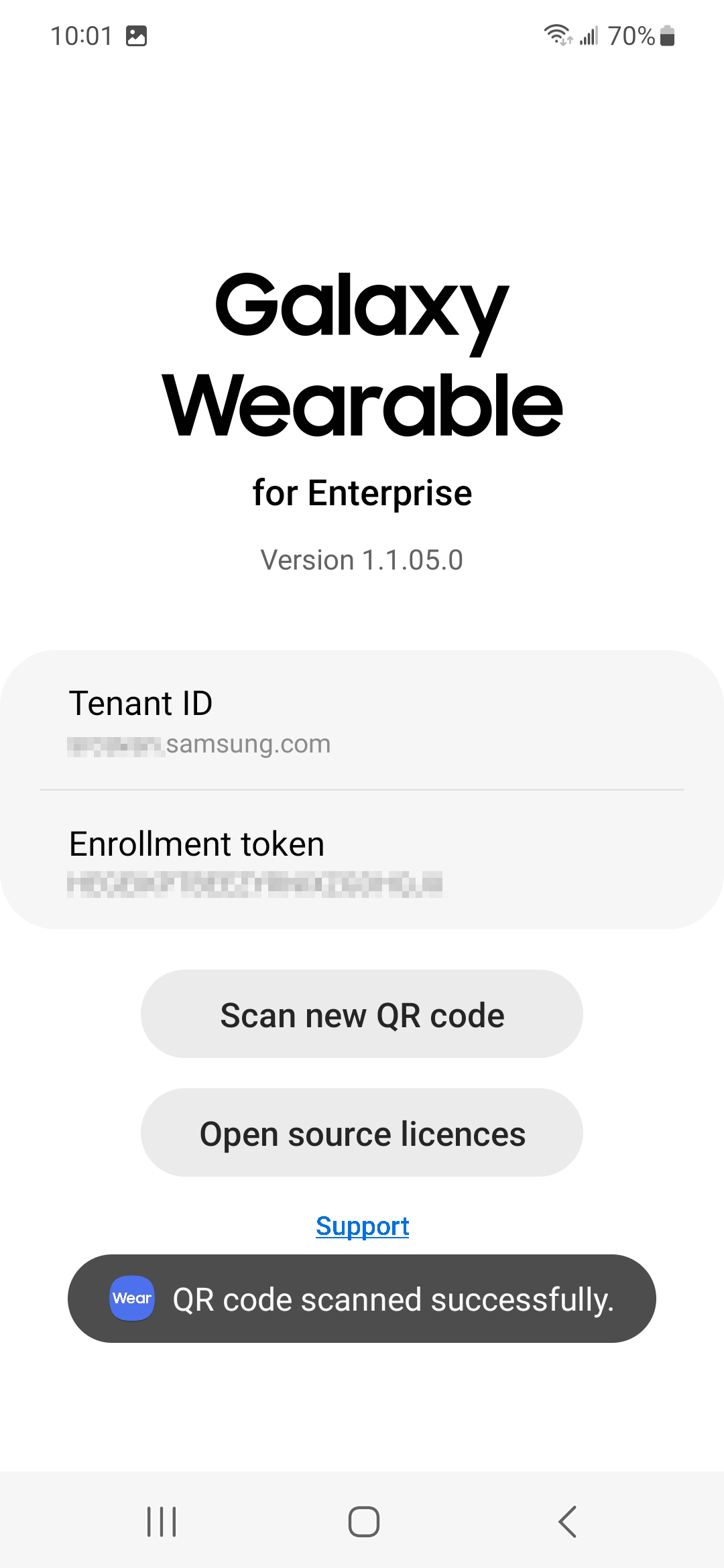724x1568 pixels.
Task: Tap the Galaxy Wearable title
Action: [x=362, y=355]
